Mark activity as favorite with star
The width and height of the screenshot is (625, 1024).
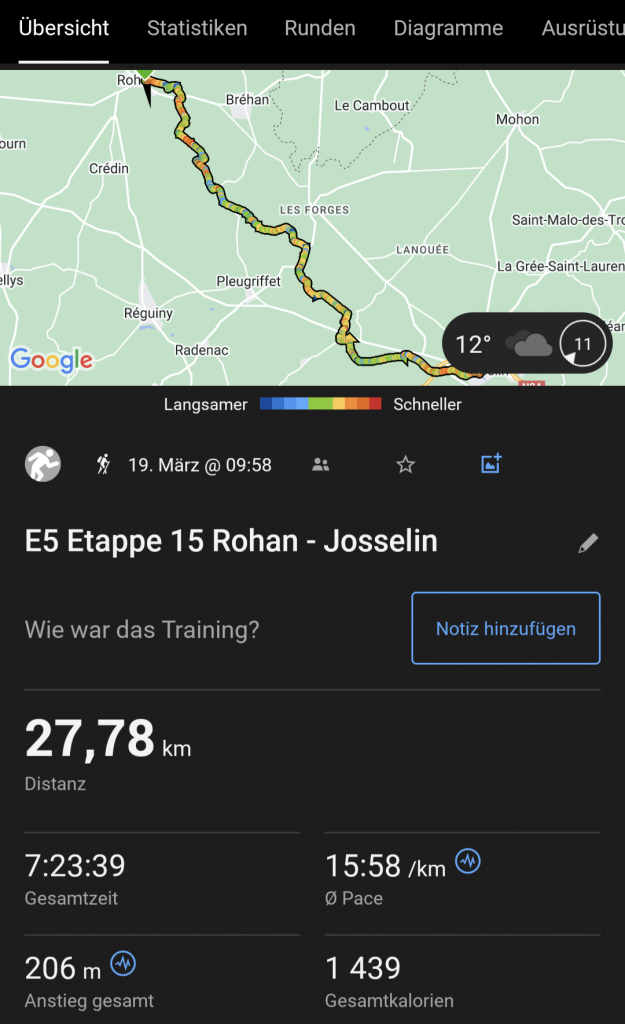click(x=405, y=464)
